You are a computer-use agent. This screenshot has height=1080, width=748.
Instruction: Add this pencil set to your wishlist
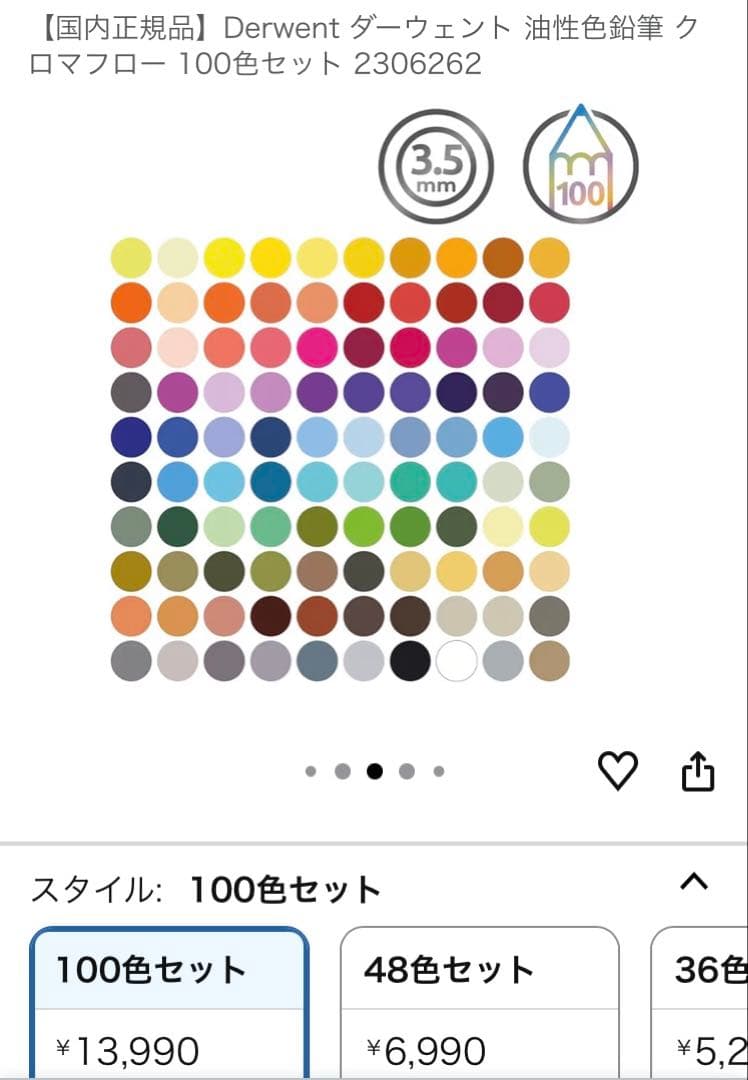[620, 769]
